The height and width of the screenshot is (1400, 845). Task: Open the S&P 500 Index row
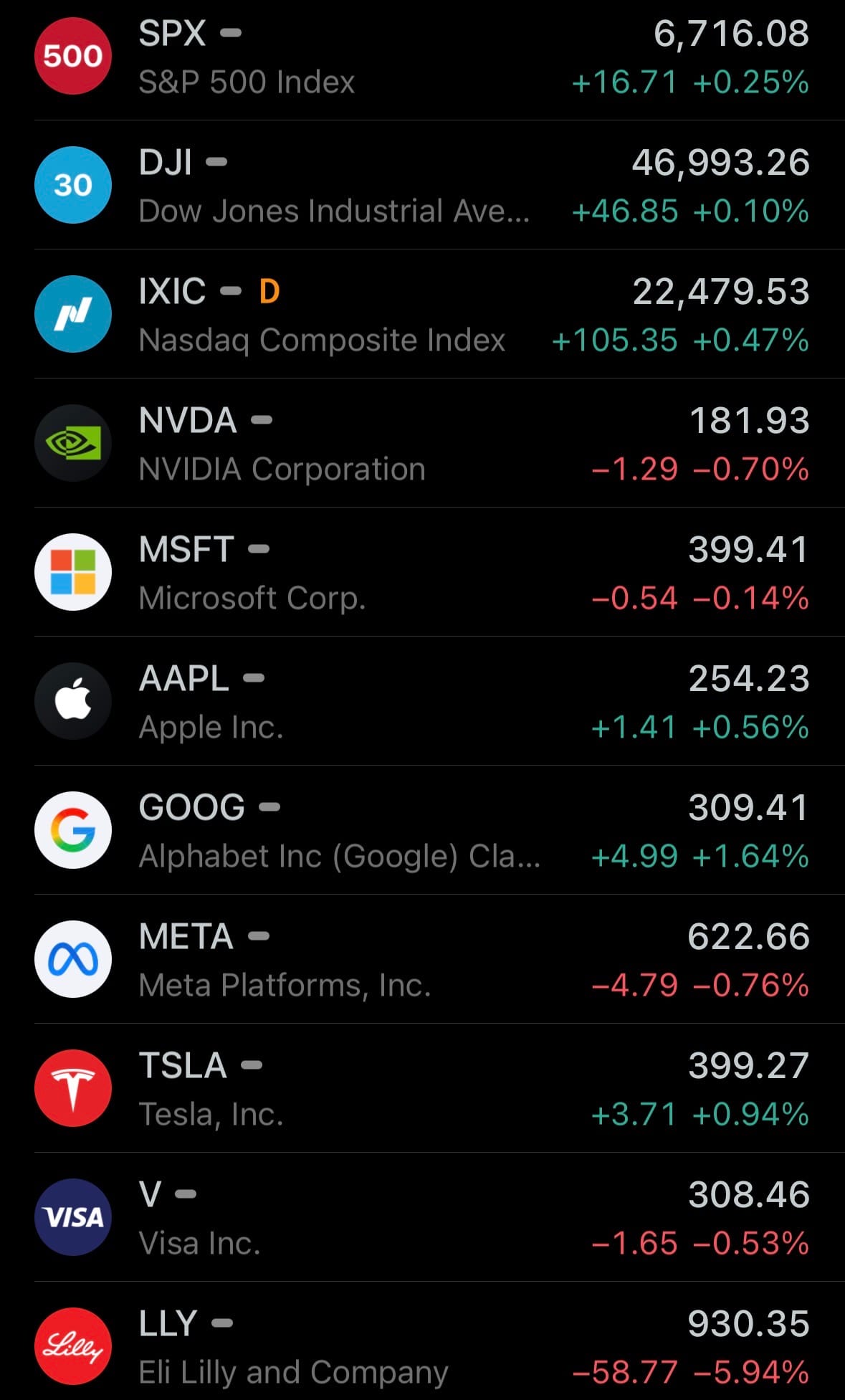[x=422, y=57]
